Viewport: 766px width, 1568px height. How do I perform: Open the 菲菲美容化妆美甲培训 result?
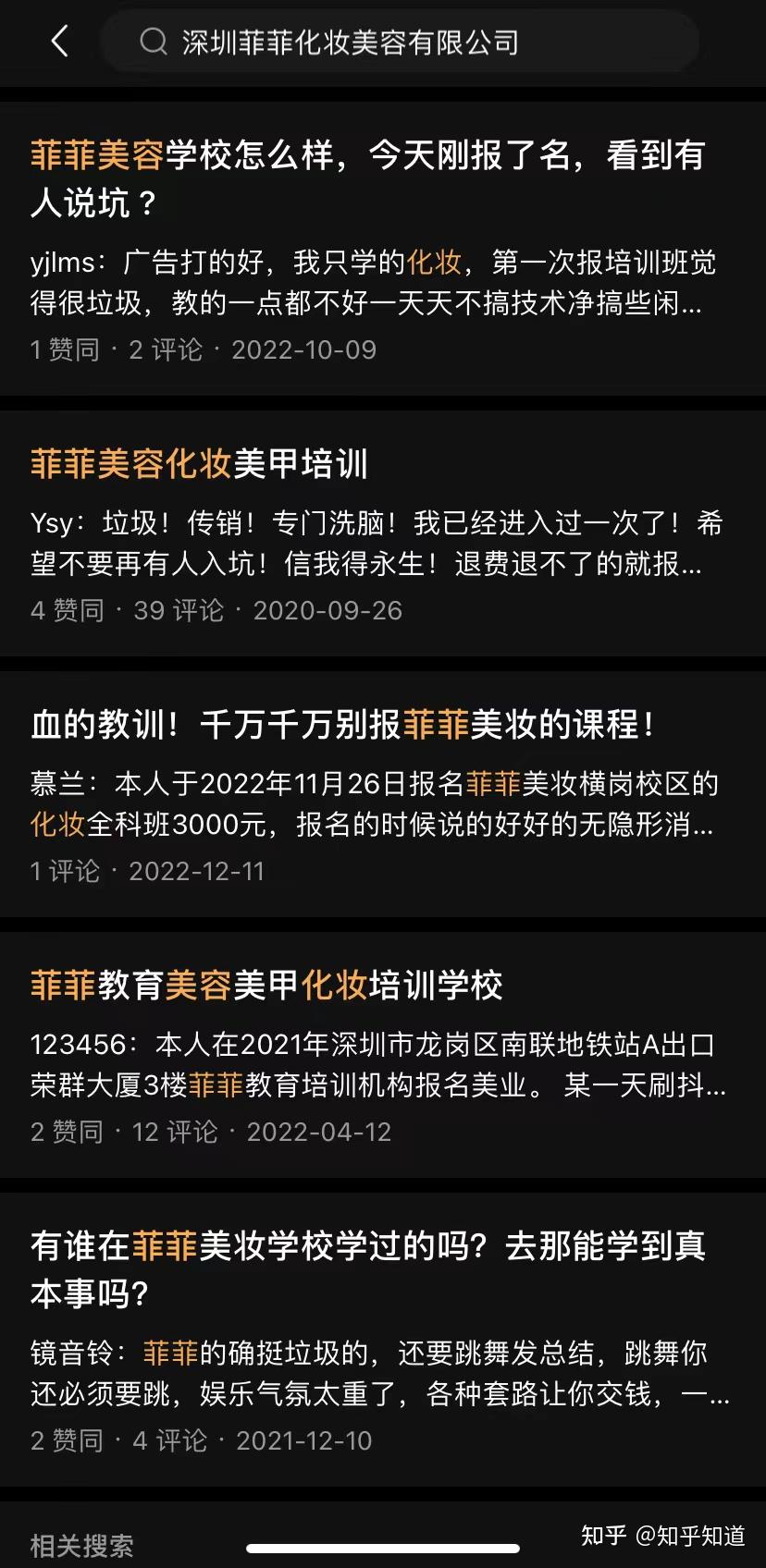[x=383, y=534]
